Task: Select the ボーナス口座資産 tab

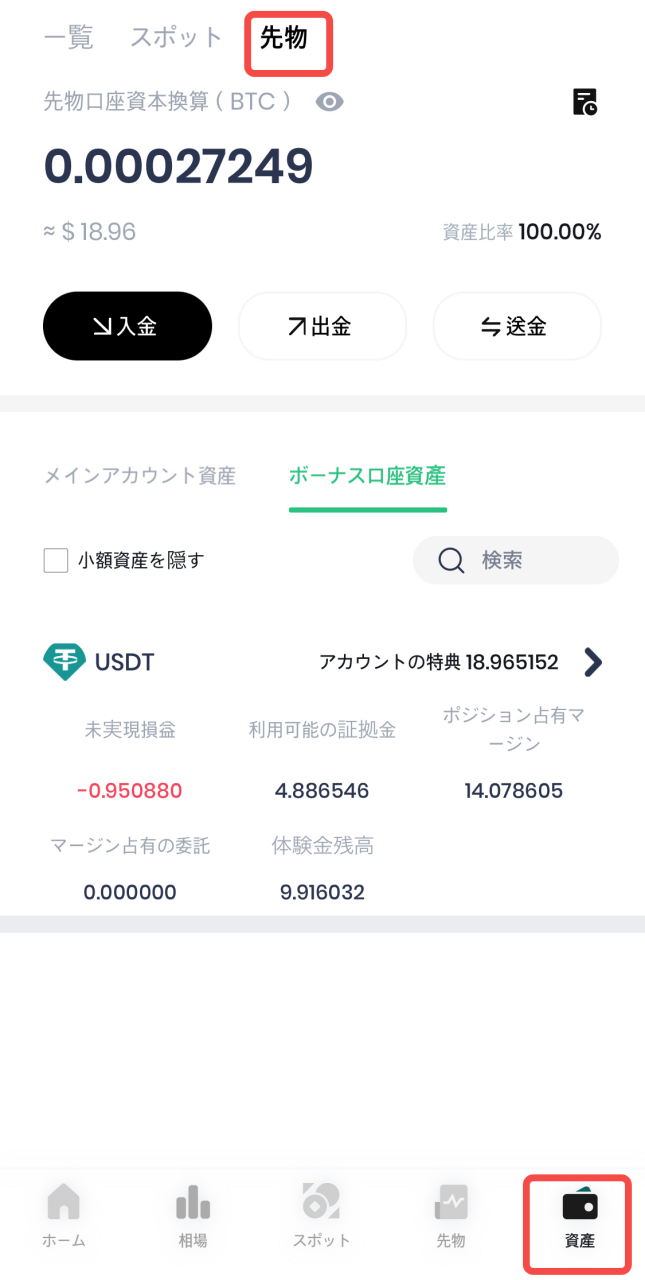Action: pos(367,476)
